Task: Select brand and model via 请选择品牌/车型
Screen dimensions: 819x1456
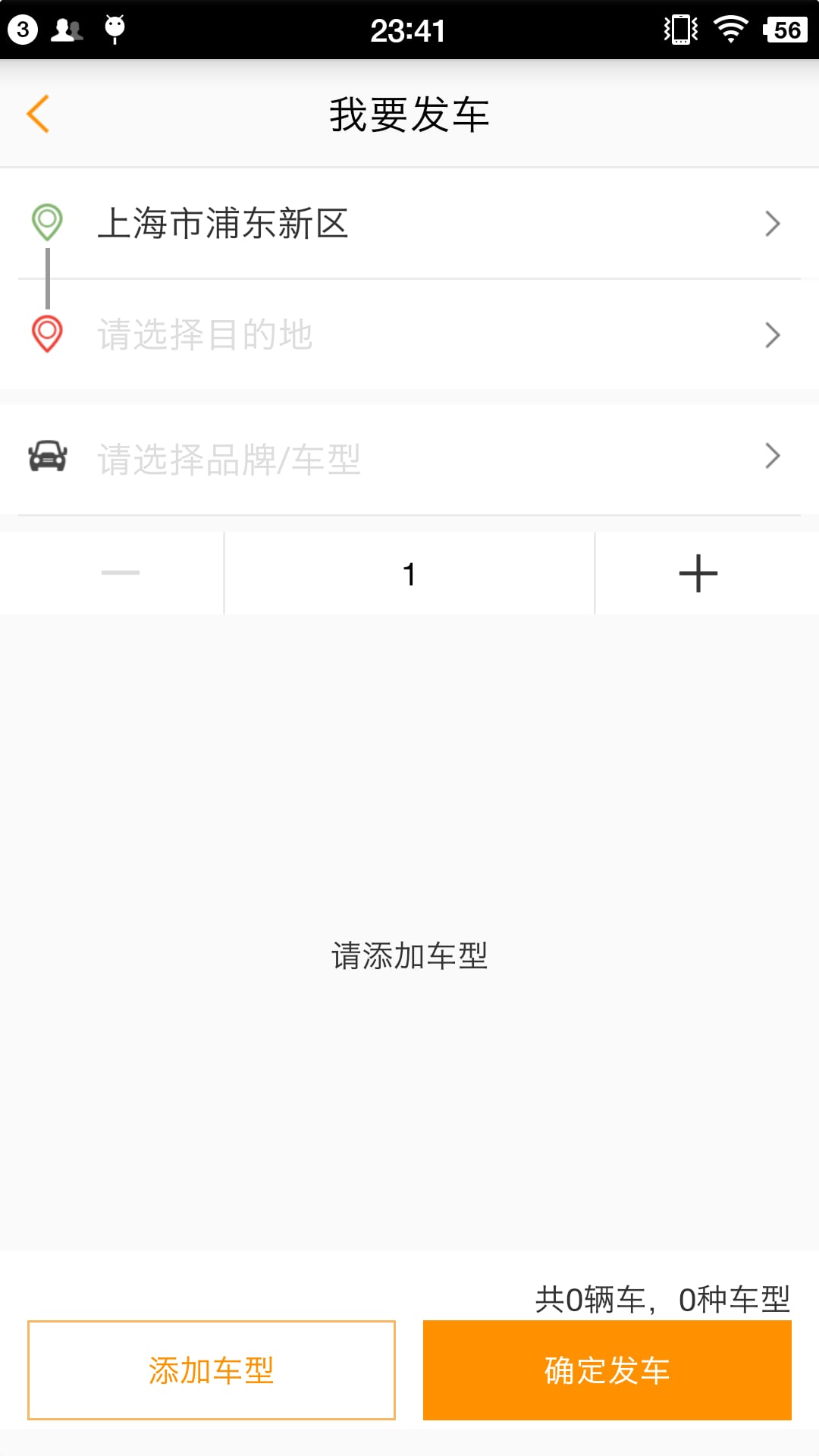Action: pyautogui.click(x=409, y=459)
